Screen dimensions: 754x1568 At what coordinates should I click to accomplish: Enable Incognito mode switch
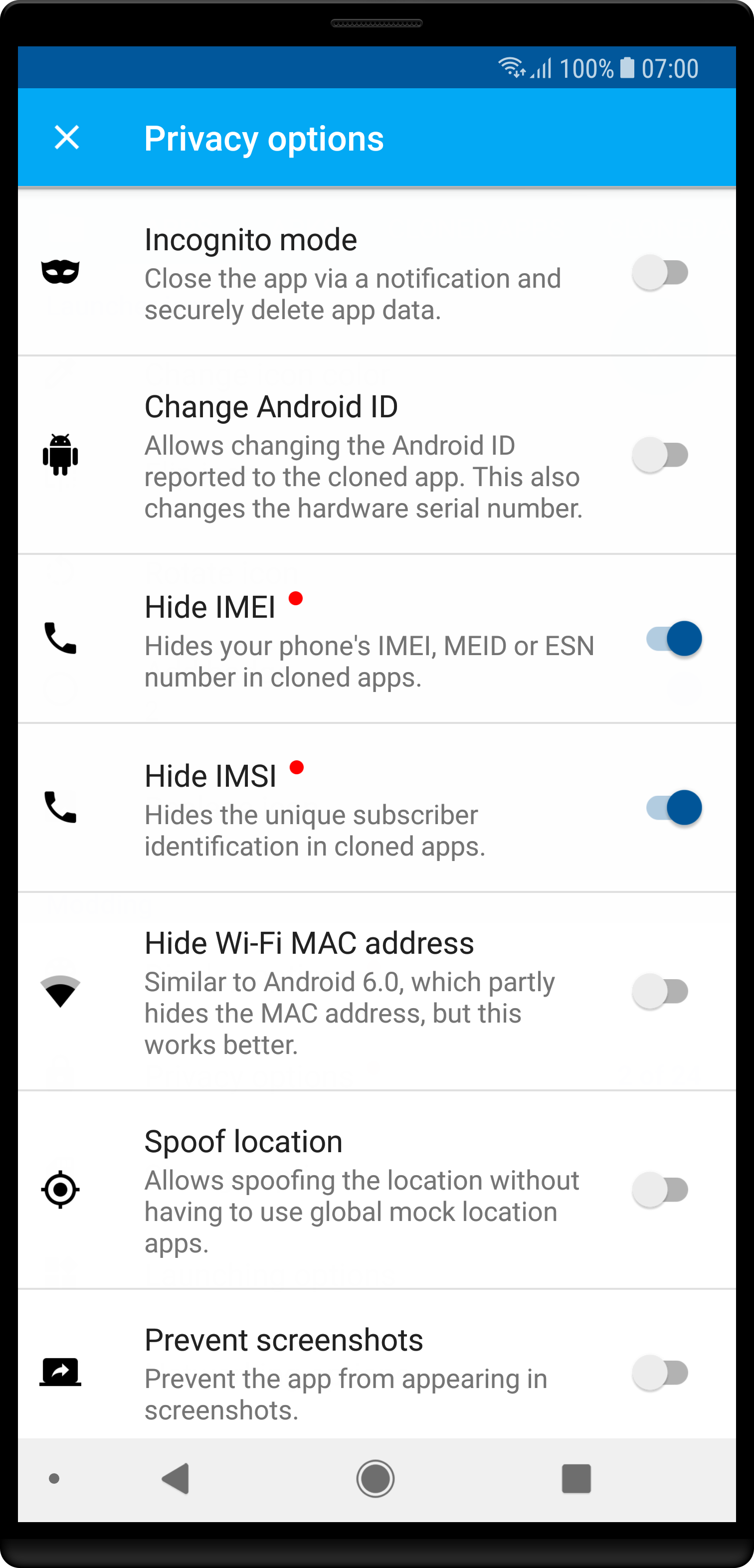[x=661, y=272]
